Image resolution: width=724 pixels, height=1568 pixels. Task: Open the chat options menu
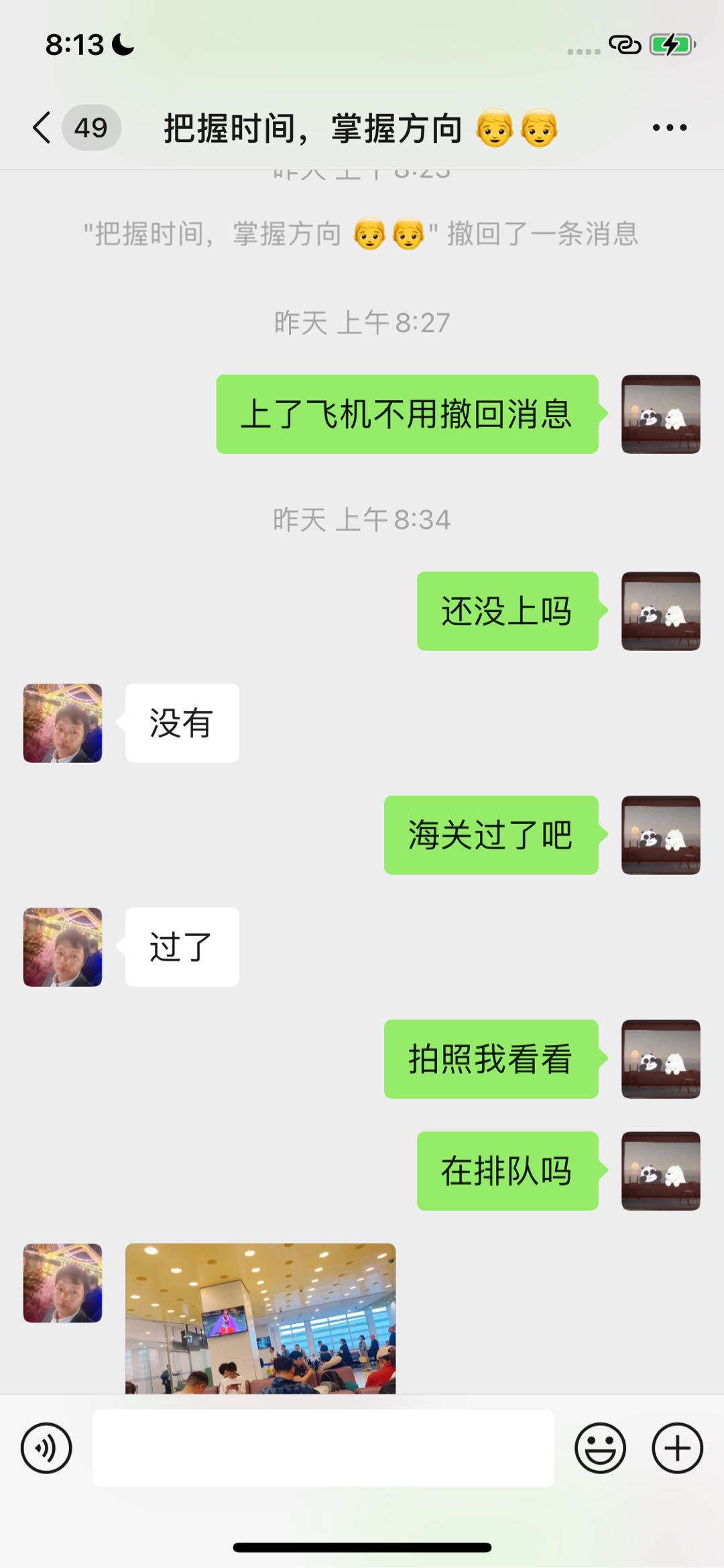[x=669, y=127]
